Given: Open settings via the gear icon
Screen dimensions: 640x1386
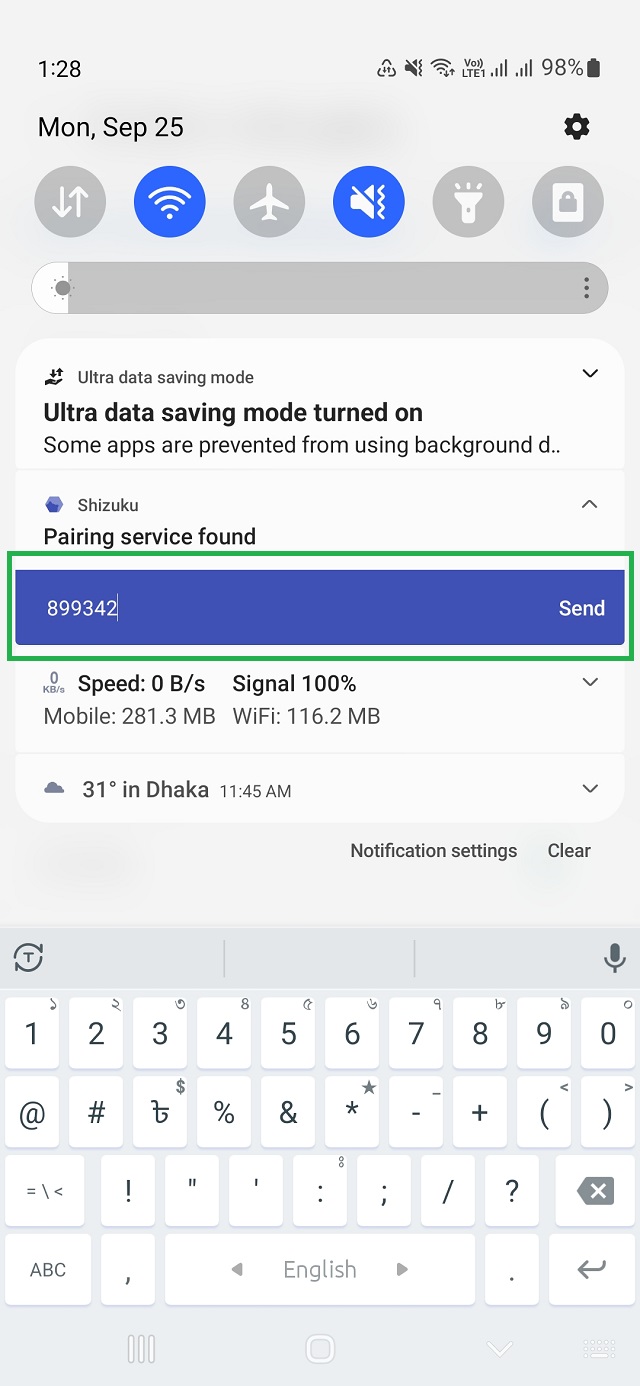Looking at the screenshot, I should point(577,127).
